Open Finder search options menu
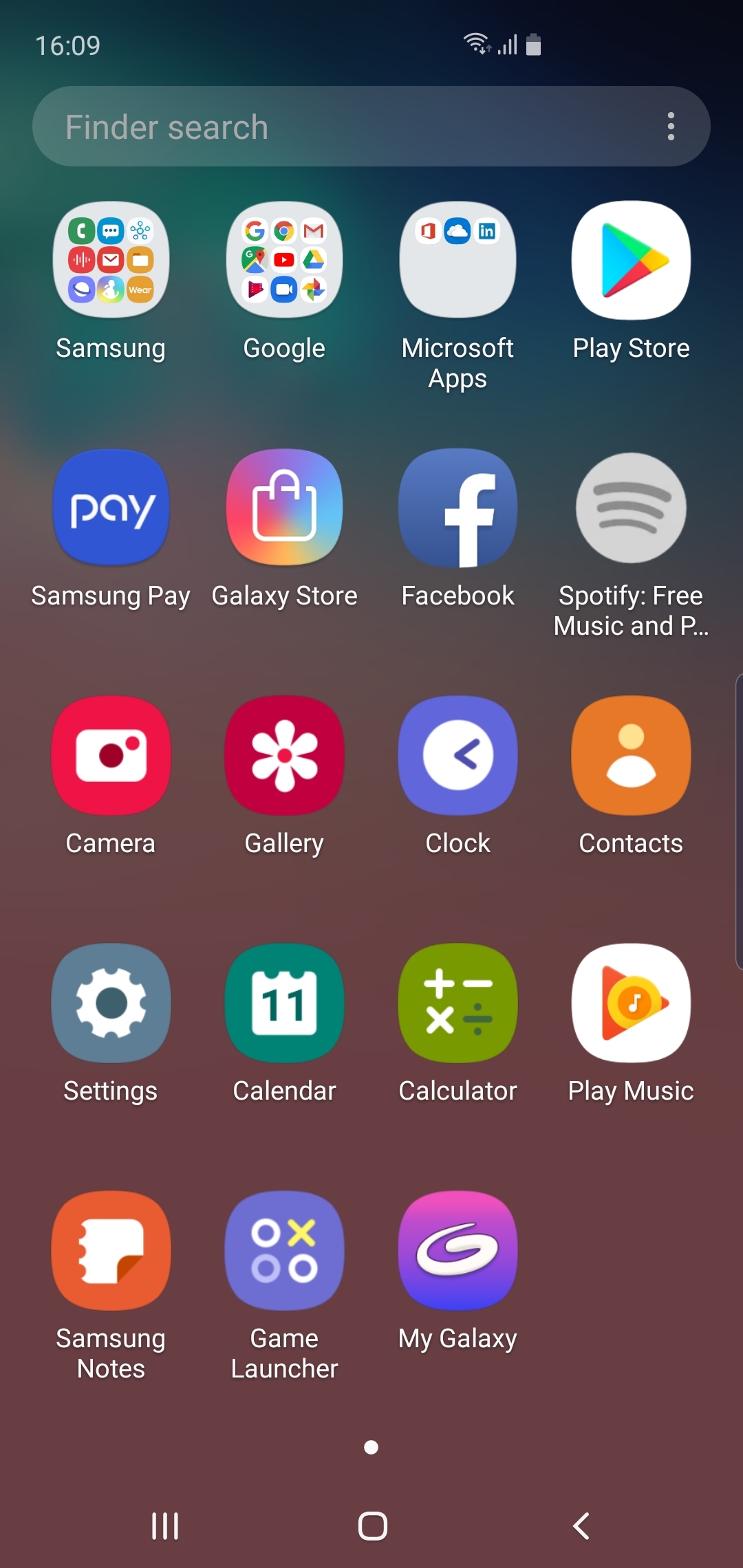This screenshot has height=1568, width=743. pyautogui.click(x=671, y=126)
